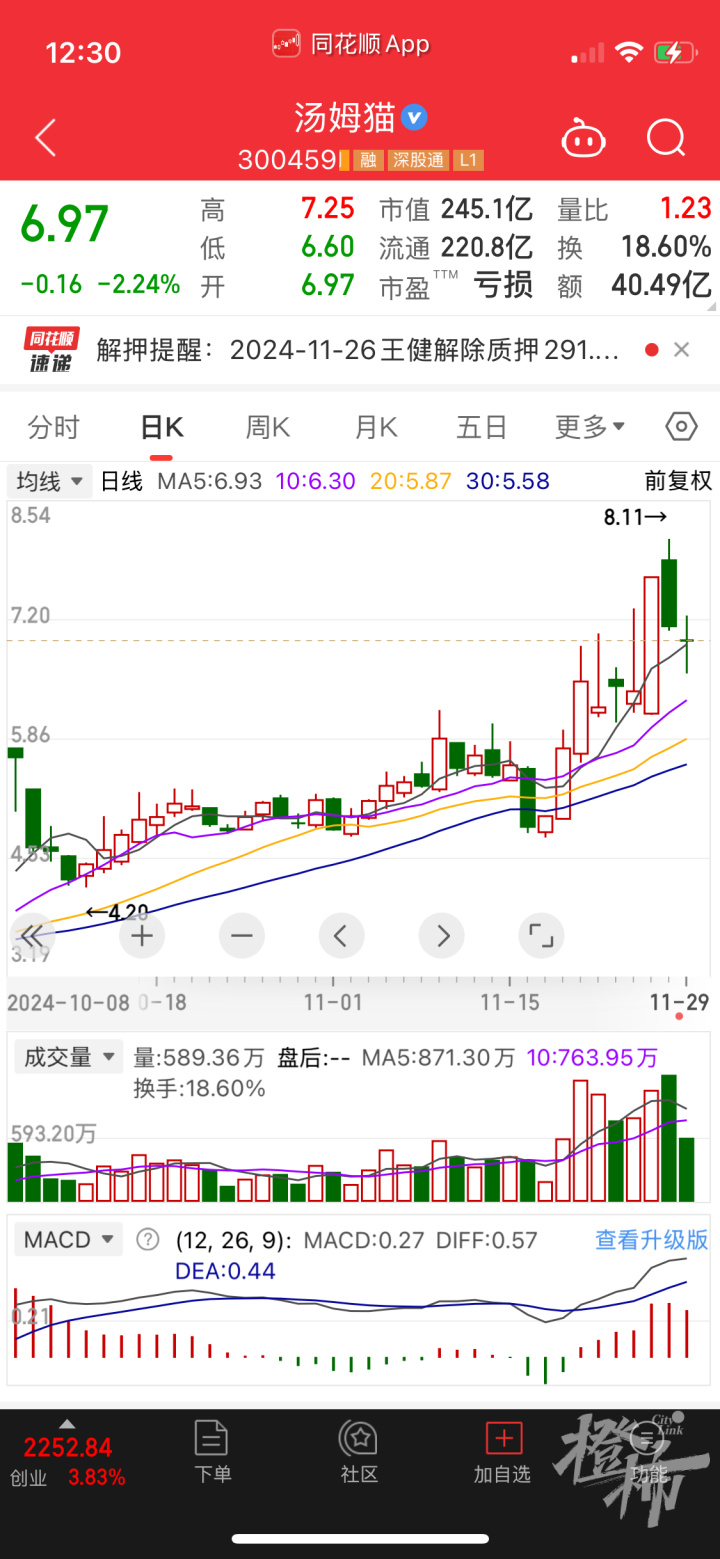
Task: Switch to the 分时 chart tab
Action: click(53, 428)
